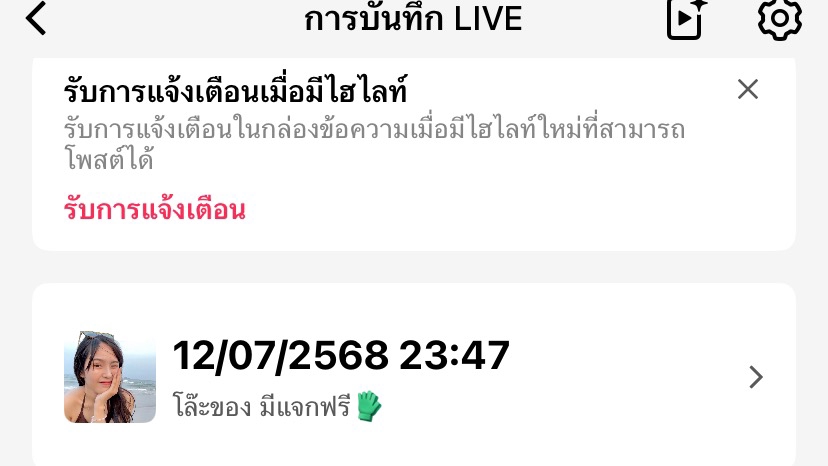Open the highlights video icon
The image size is (828, 466).
point(687,18)
